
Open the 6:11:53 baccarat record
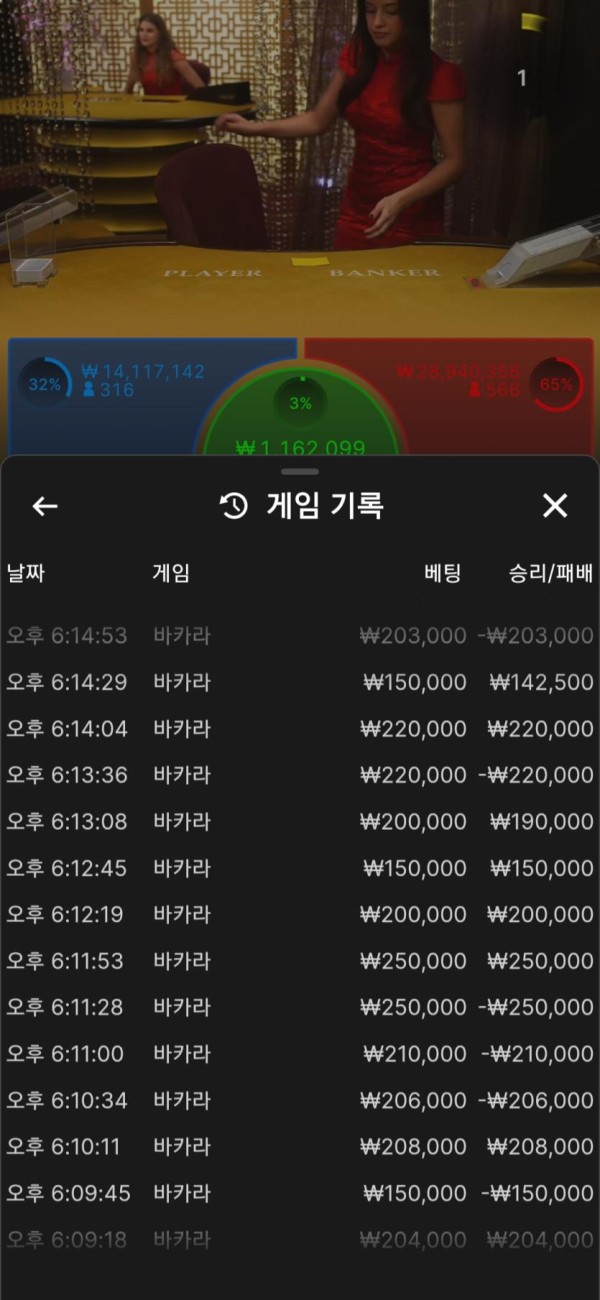pos(300,961)
